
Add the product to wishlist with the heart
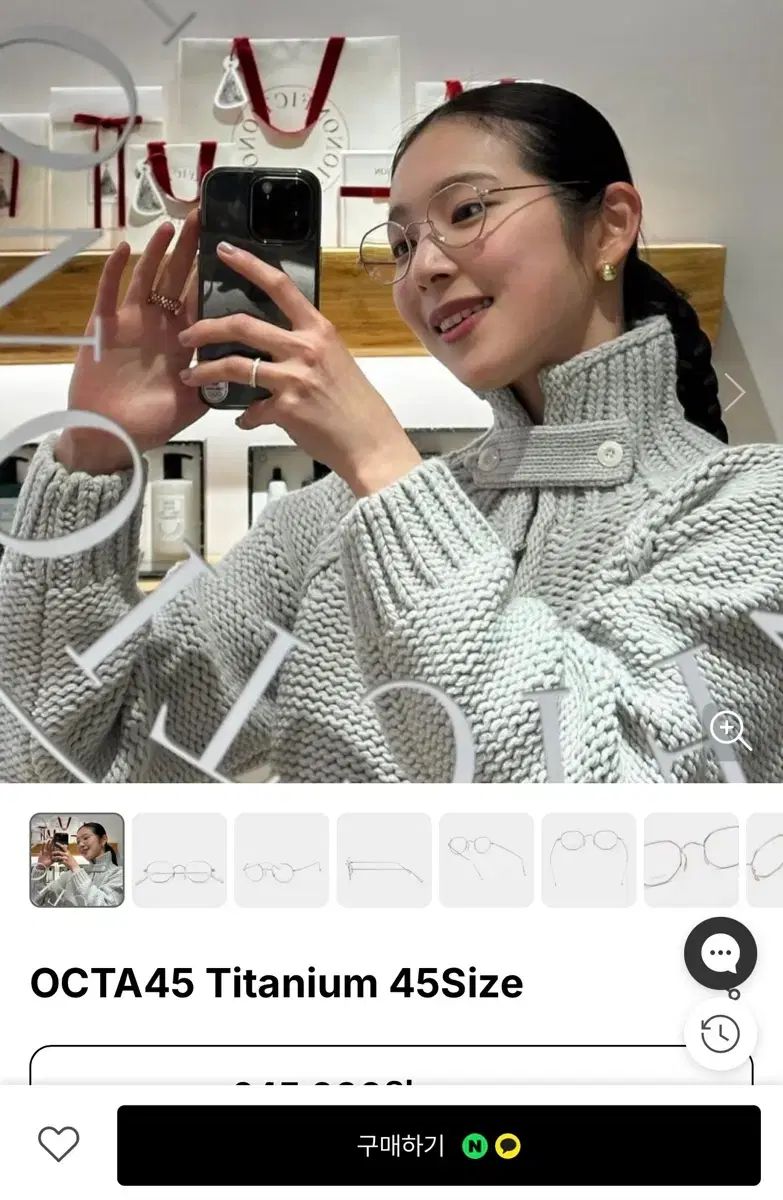(x=58, y=1143)
